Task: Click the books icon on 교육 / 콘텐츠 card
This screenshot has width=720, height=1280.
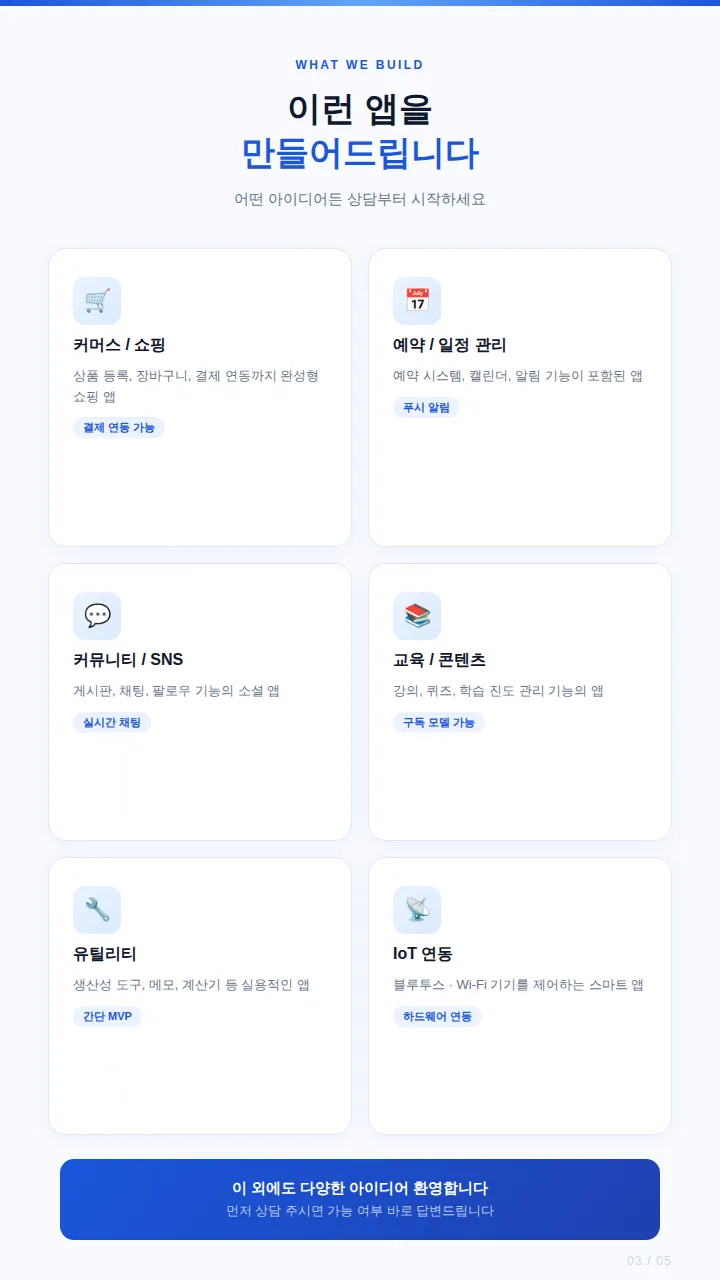Action: pos(417,616)
